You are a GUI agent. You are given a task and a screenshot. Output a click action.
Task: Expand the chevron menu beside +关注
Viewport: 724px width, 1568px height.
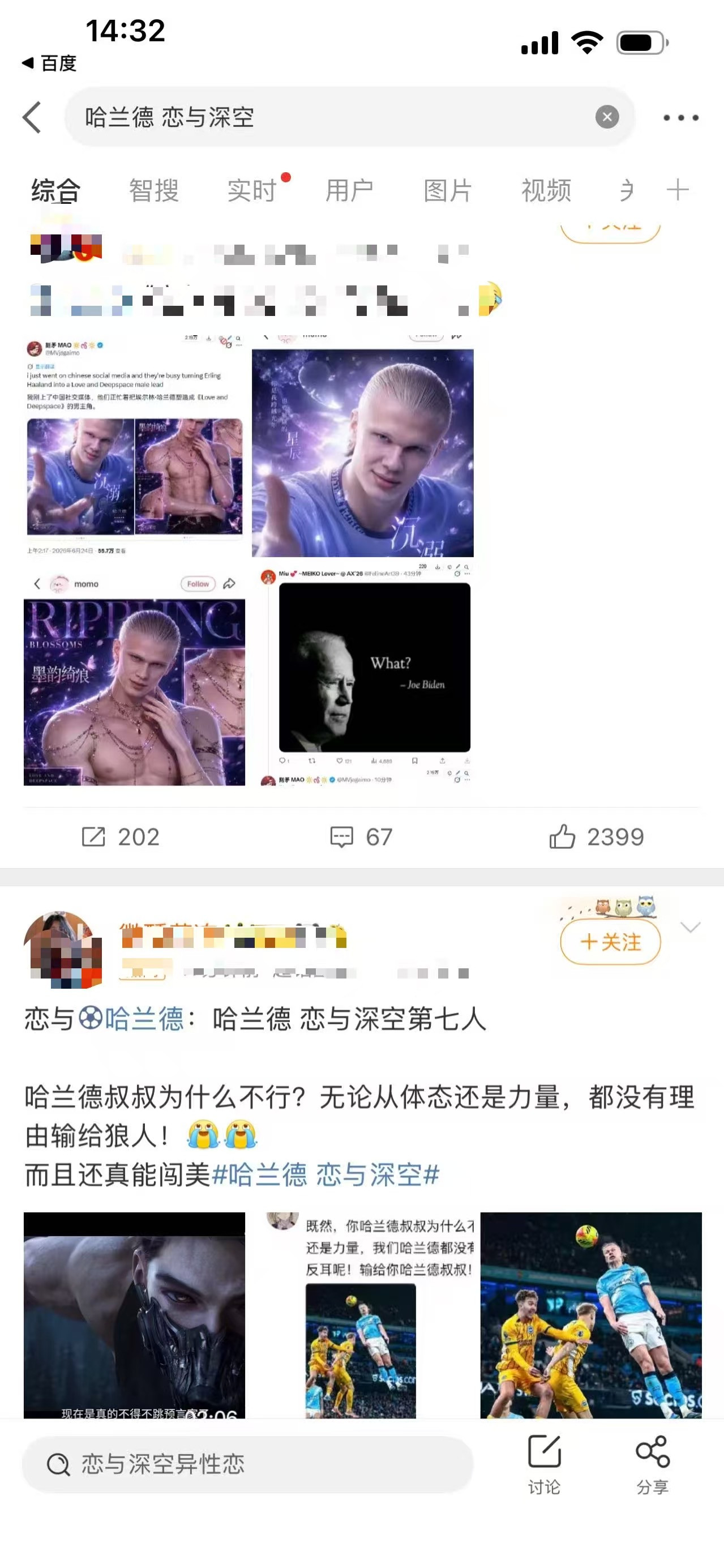[691, 927]
